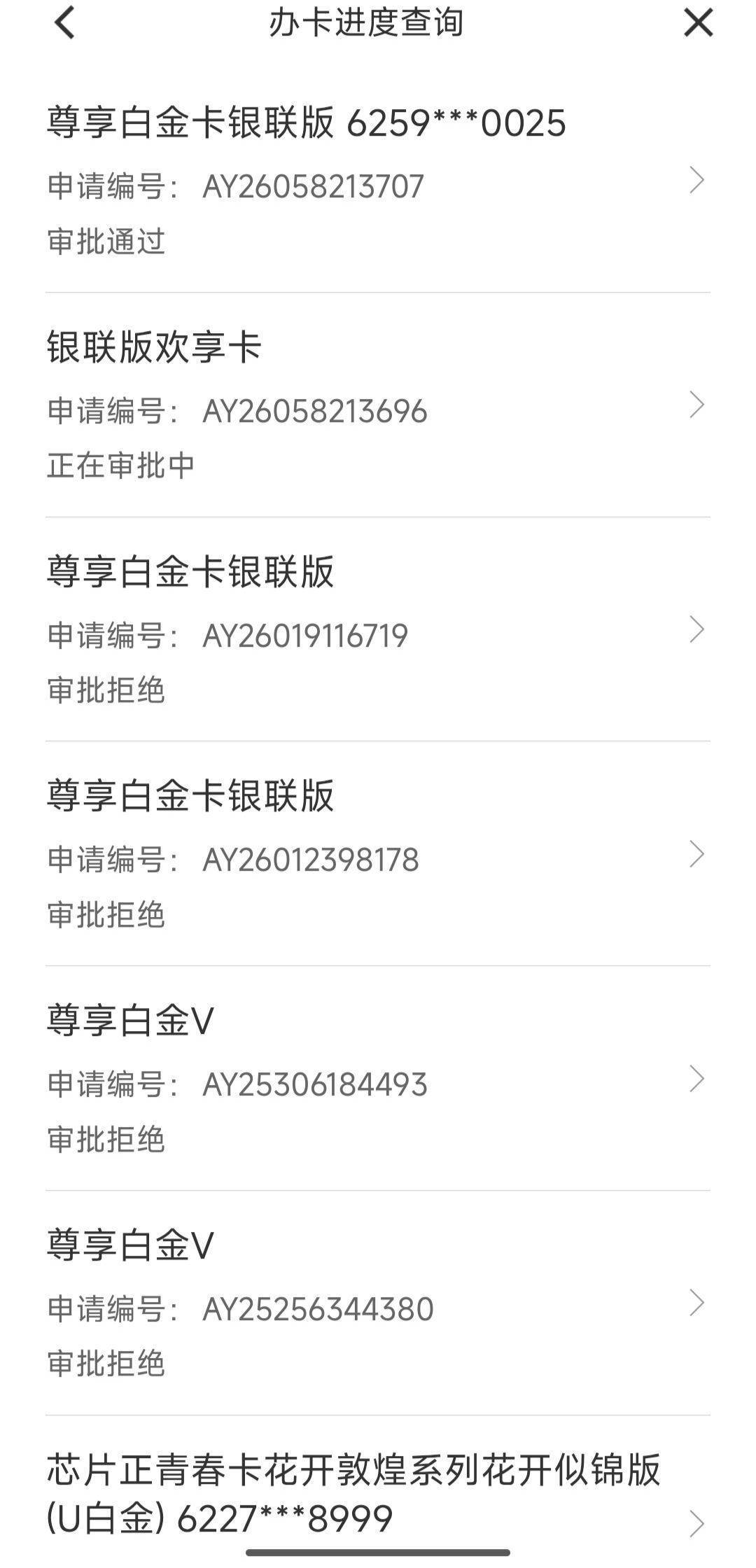
Task: View rejected application AY26012398178
Action: point(378,855)
